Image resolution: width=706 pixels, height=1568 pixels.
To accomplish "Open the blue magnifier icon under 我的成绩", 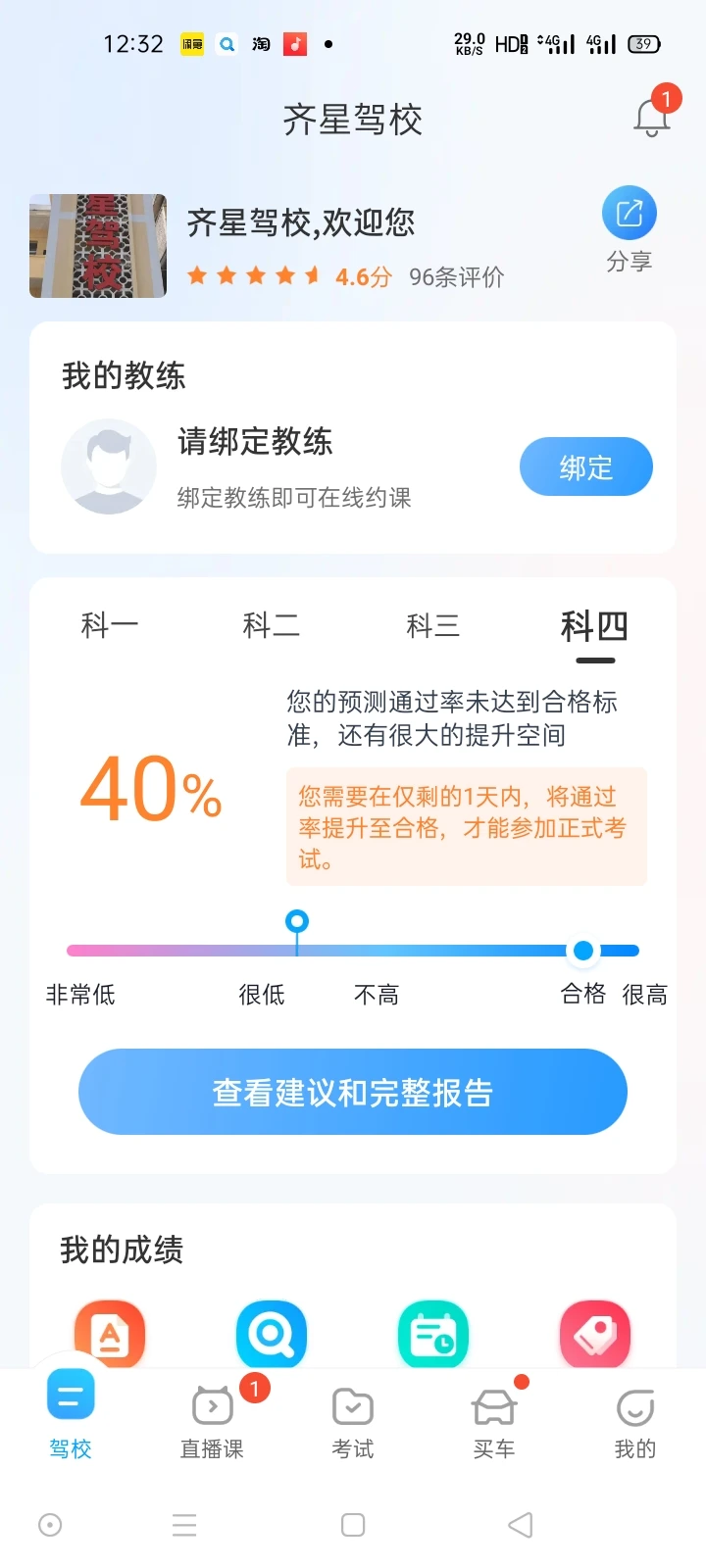I will point(272,1334).
